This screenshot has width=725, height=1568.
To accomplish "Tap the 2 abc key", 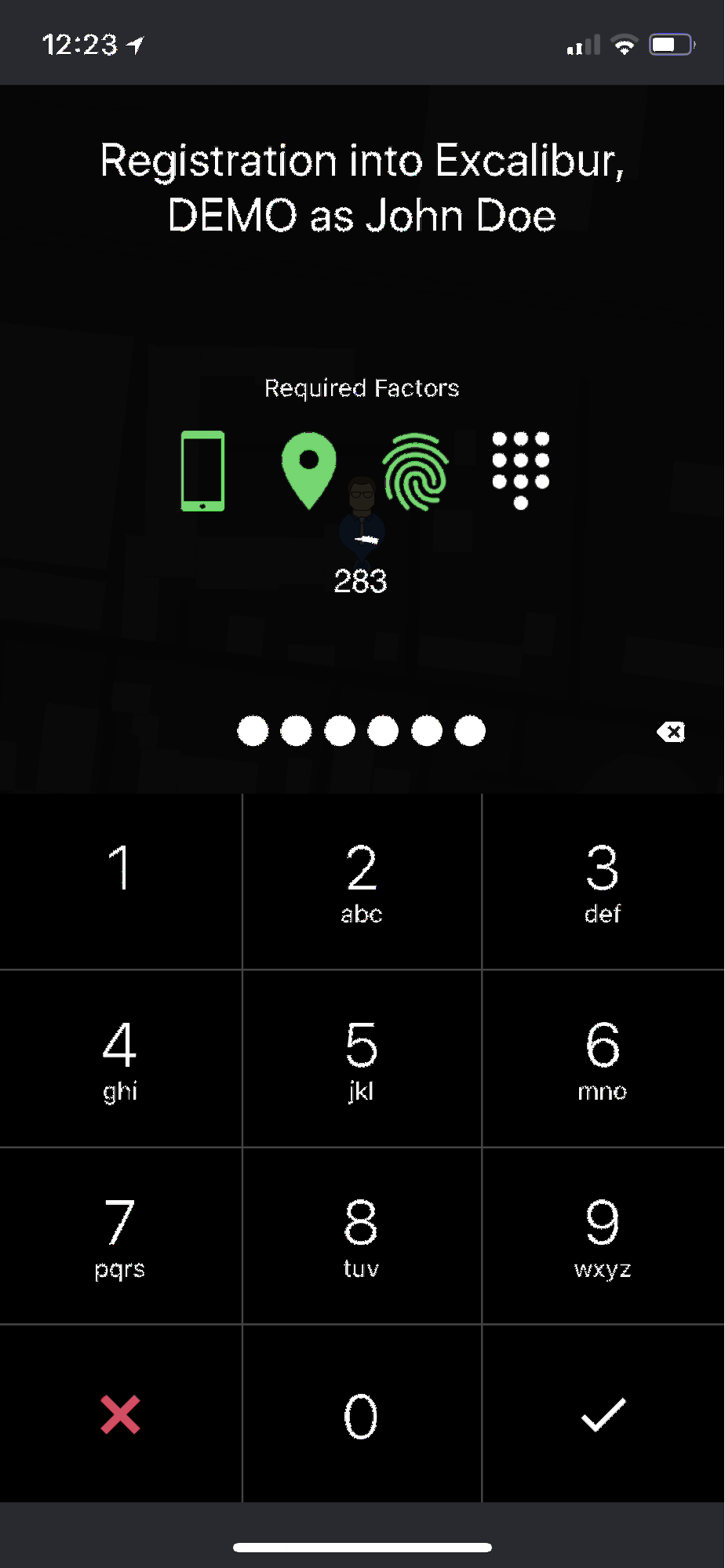I will [362, 881].
